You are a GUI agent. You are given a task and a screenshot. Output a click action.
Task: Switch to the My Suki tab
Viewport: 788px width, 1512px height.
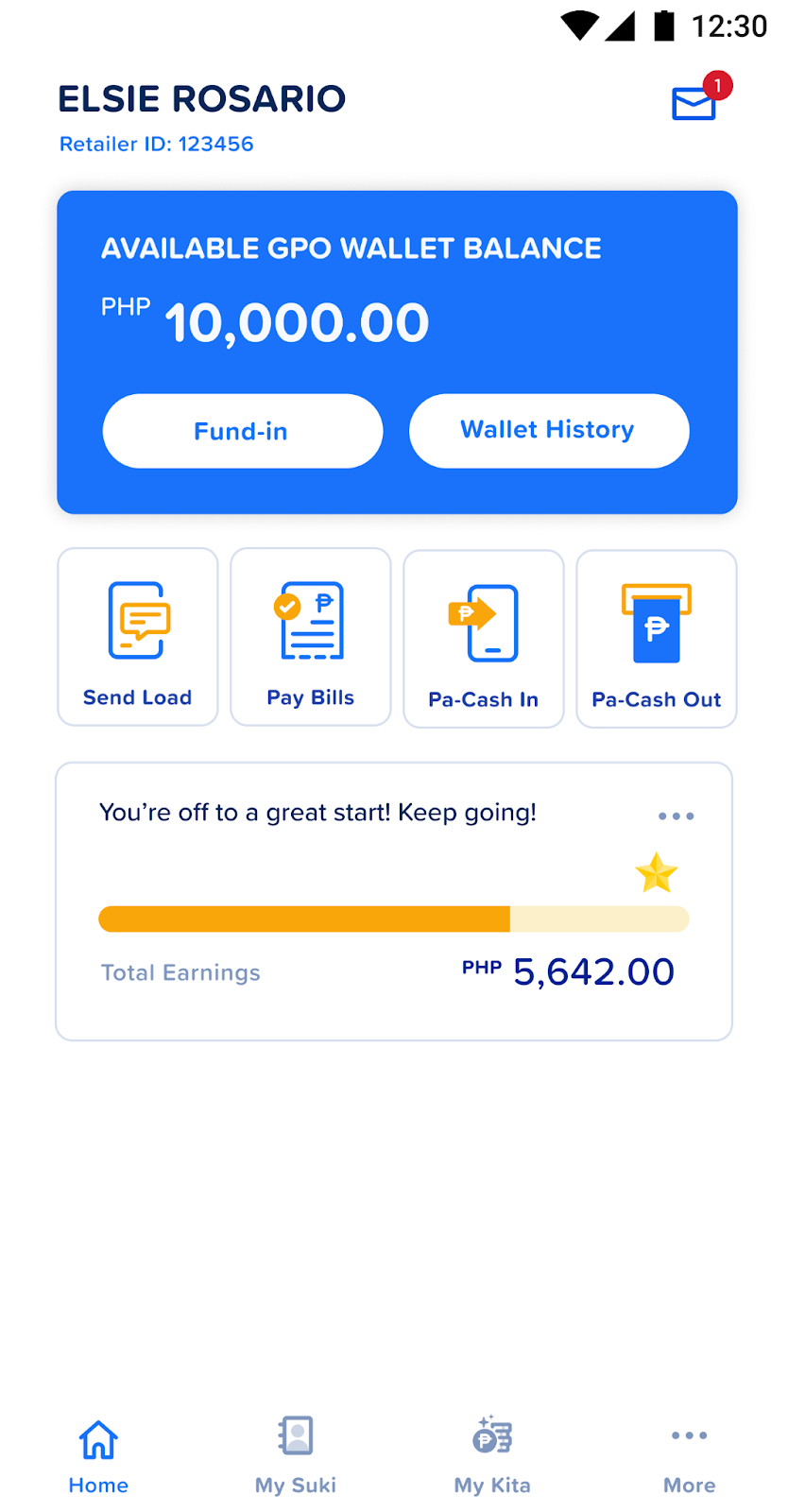tap(296, 1455)
